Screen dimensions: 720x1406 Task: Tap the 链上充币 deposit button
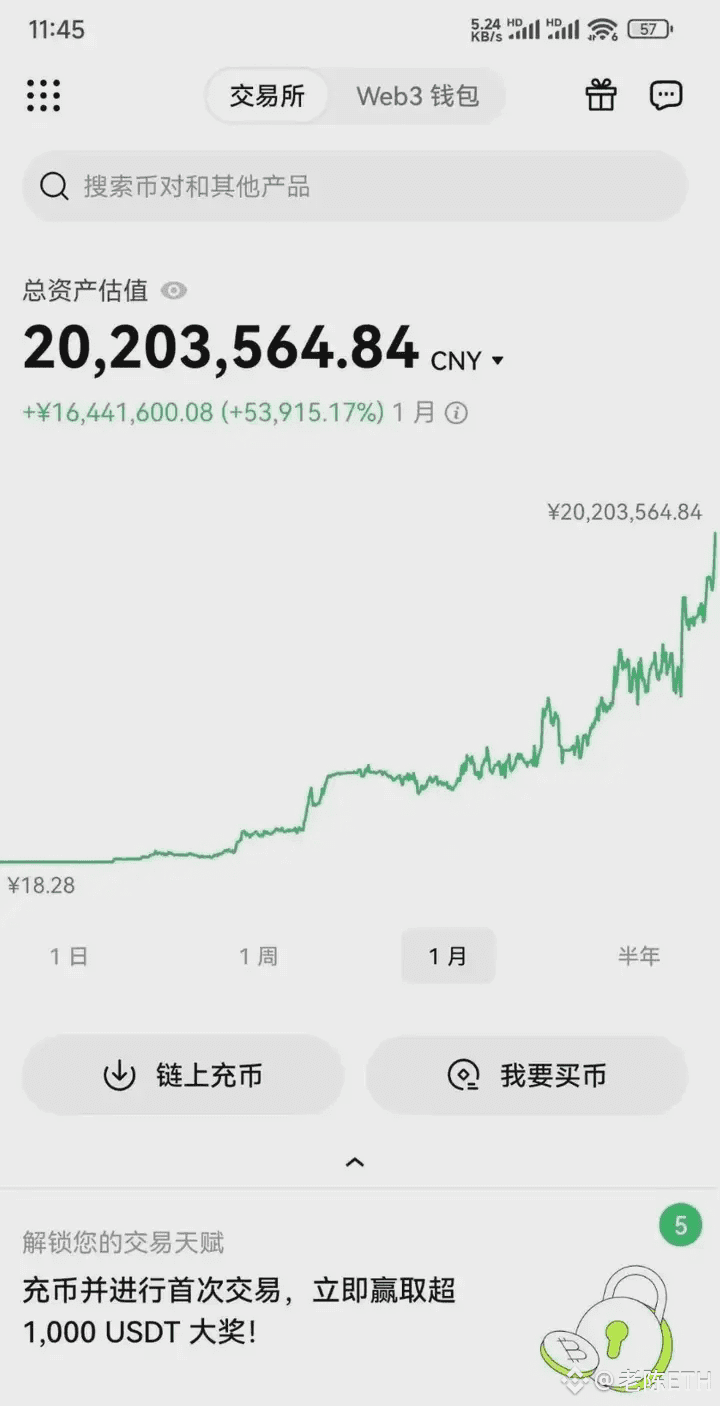tap(183, 1075)
